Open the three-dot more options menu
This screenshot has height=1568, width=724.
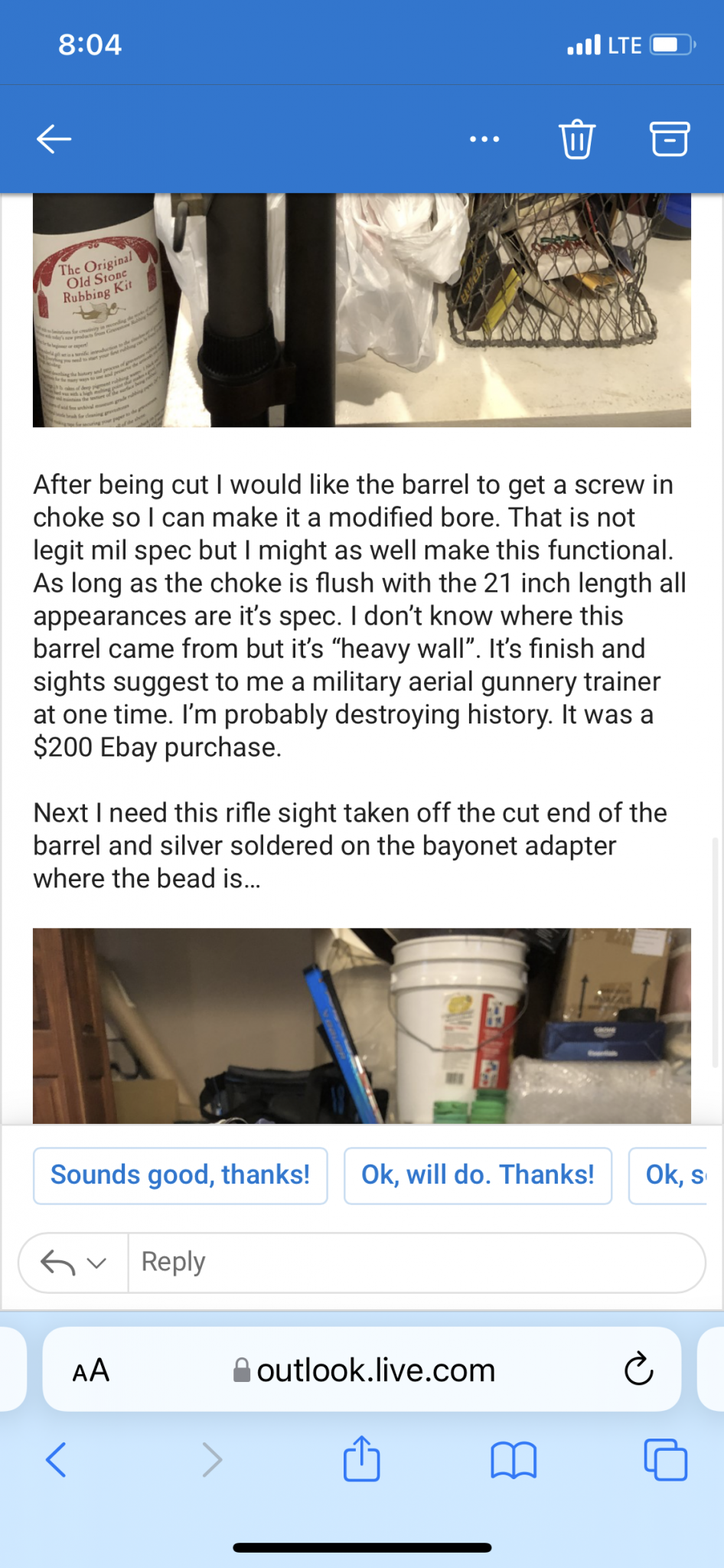[x=484, y=139]
